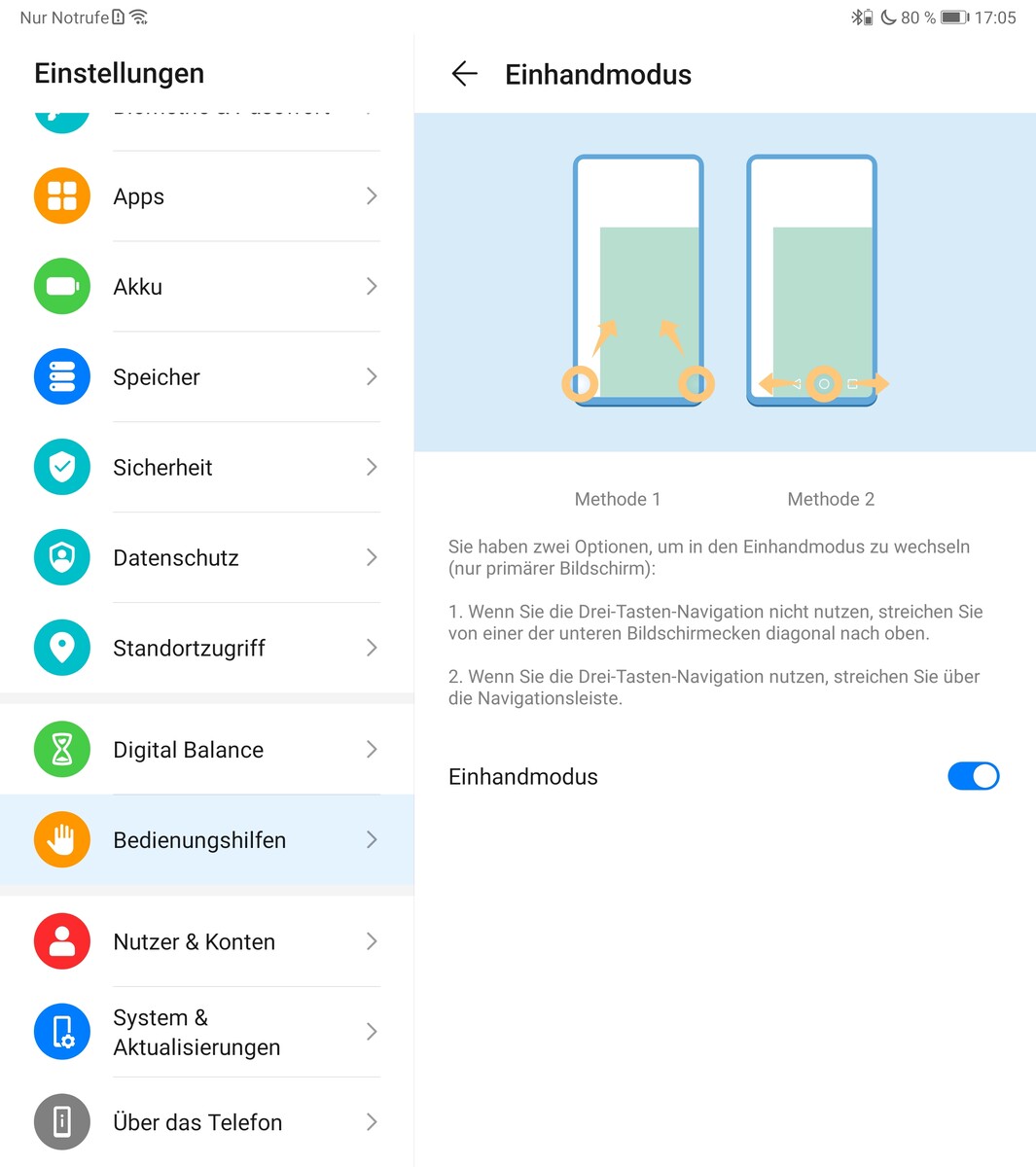This screenshot has height=1167, width=1036.
Task: Open System & Aktualisierungen
Action: [x=206, y=1032]
